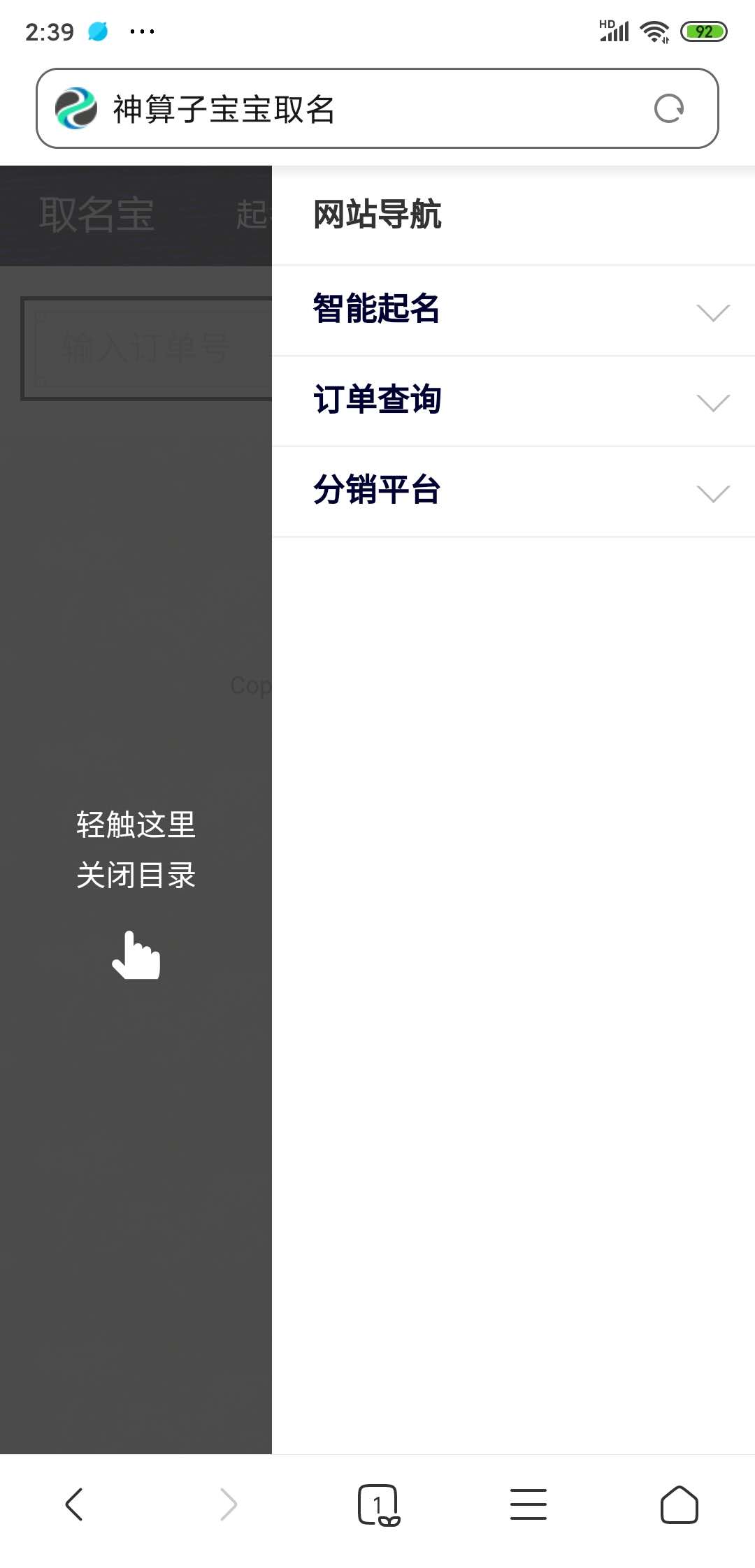Tap the battery indicator in the status bar
The height and width of the screenshot is (1568, 755).
click(x=705, y=31)
